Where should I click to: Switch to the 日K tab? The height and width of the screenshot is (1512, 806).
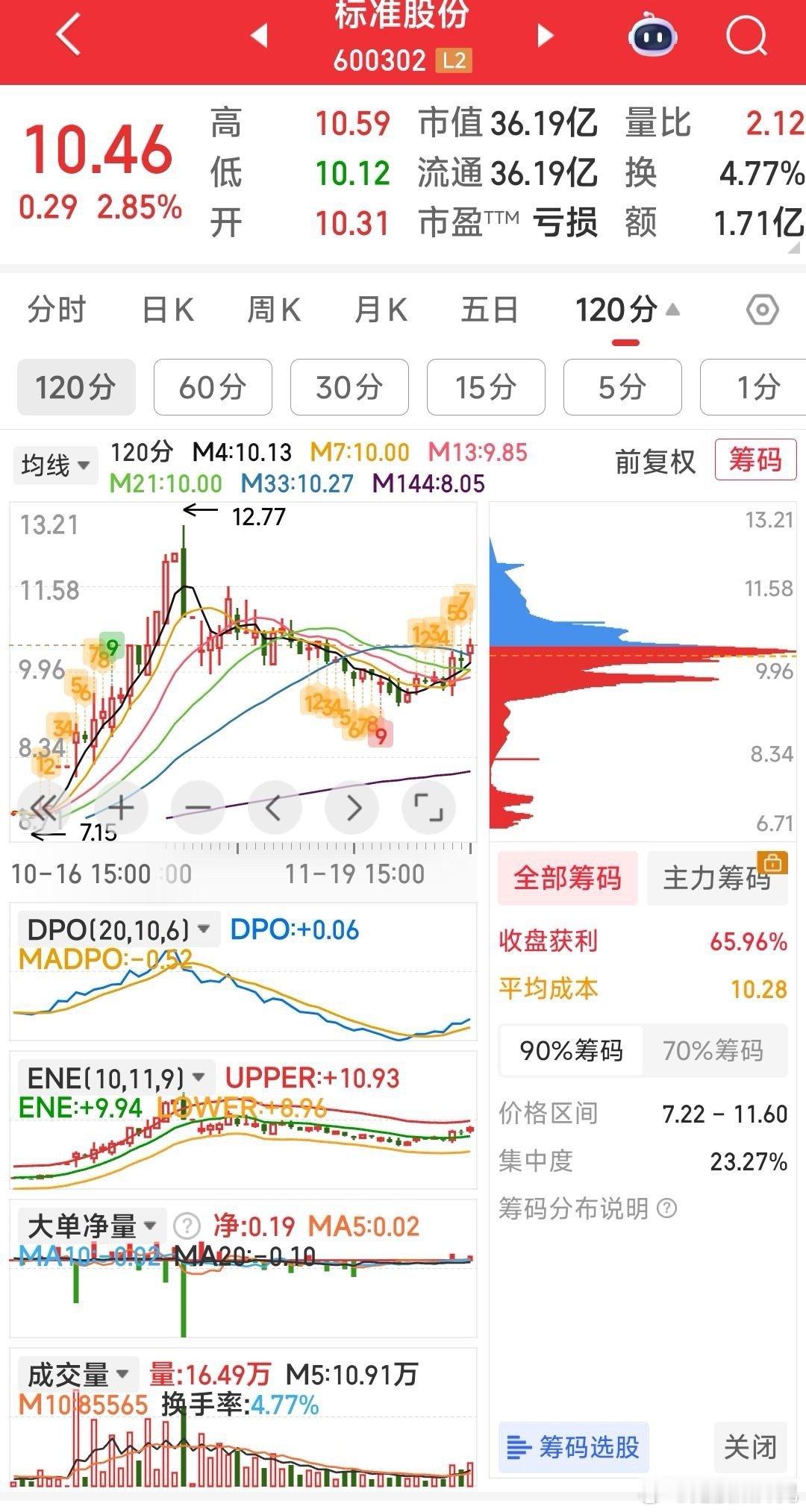click(168, 310)
